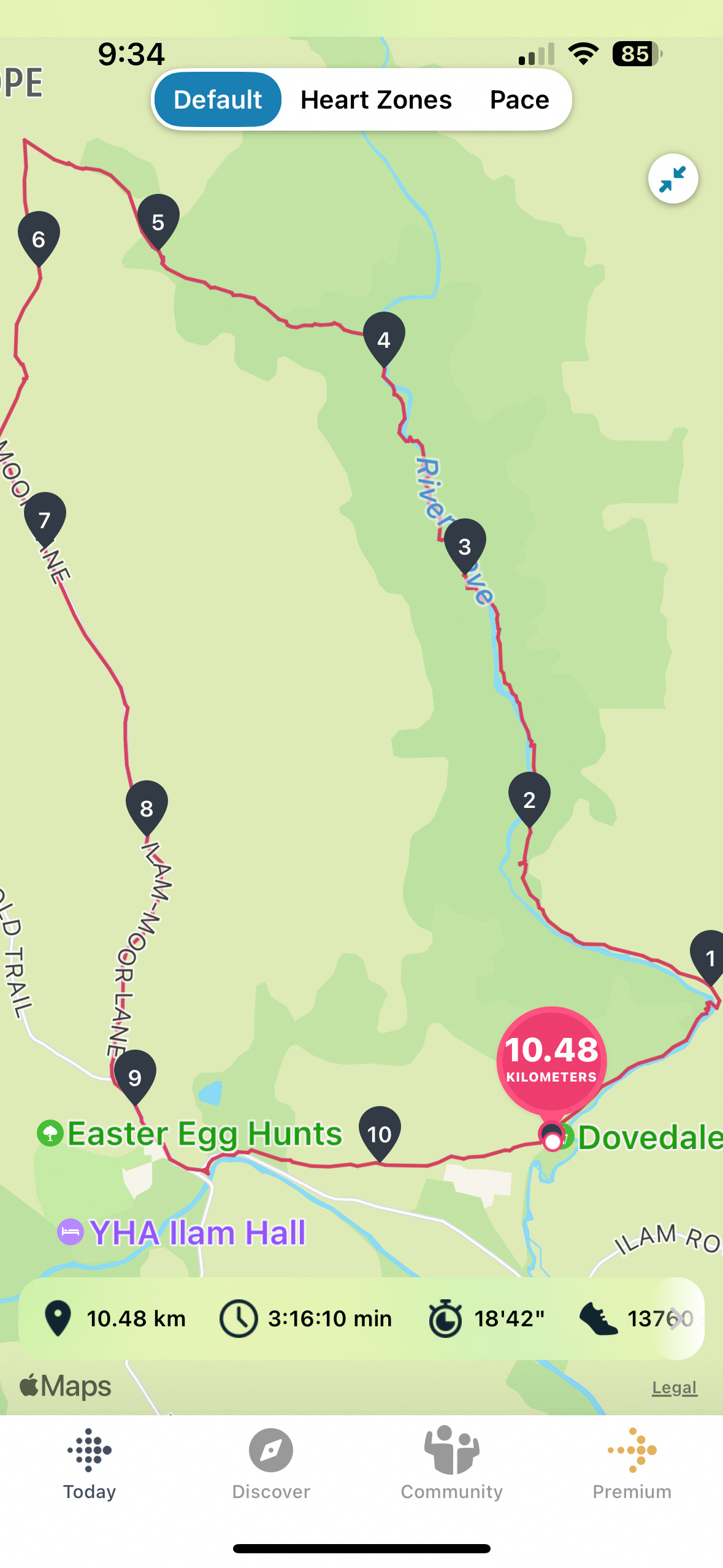The height and width of the screenshot is (1568, 723).
Task: Go to the Discover tab
Action: [271, 1463]
